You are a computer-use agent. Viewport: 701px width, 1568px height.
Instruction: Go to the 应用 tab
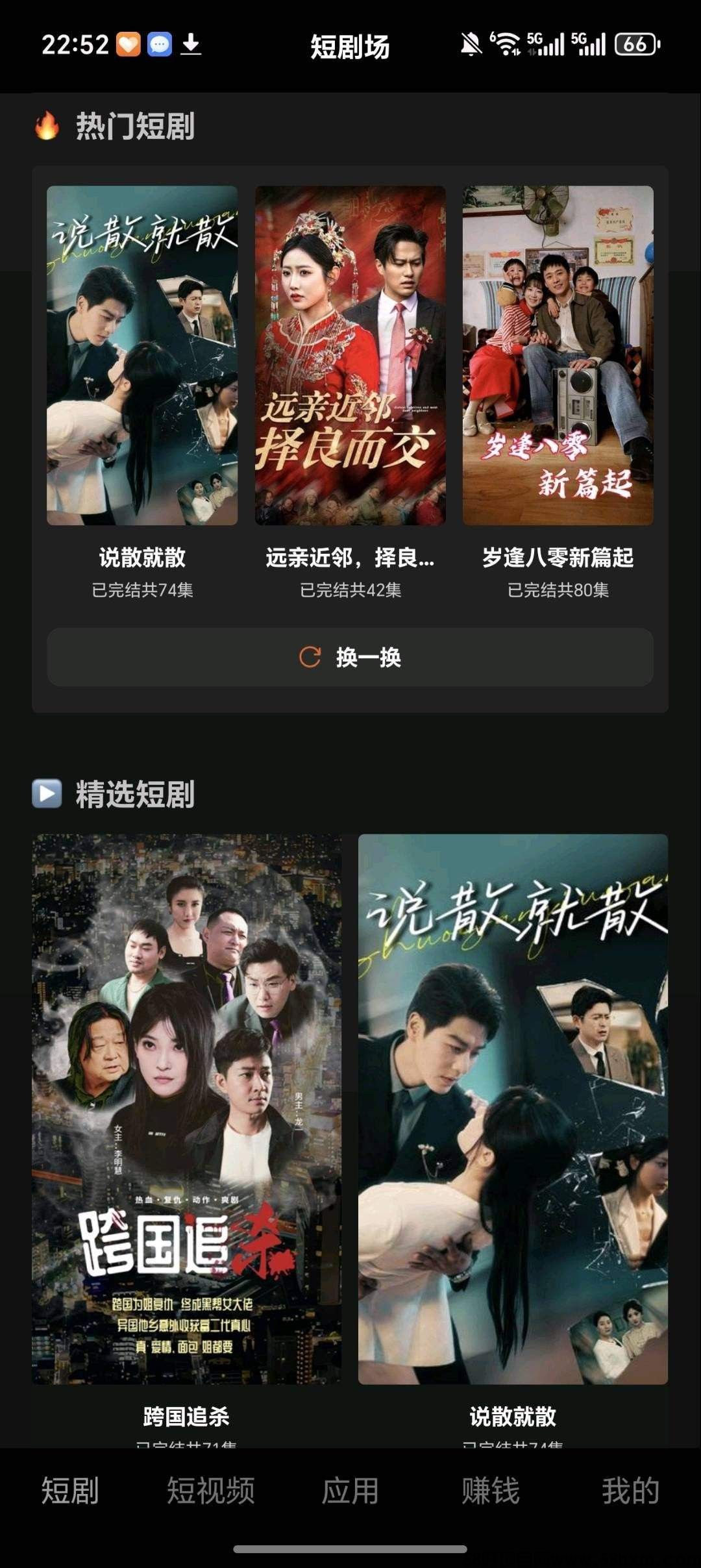[x=350, y=1490]
